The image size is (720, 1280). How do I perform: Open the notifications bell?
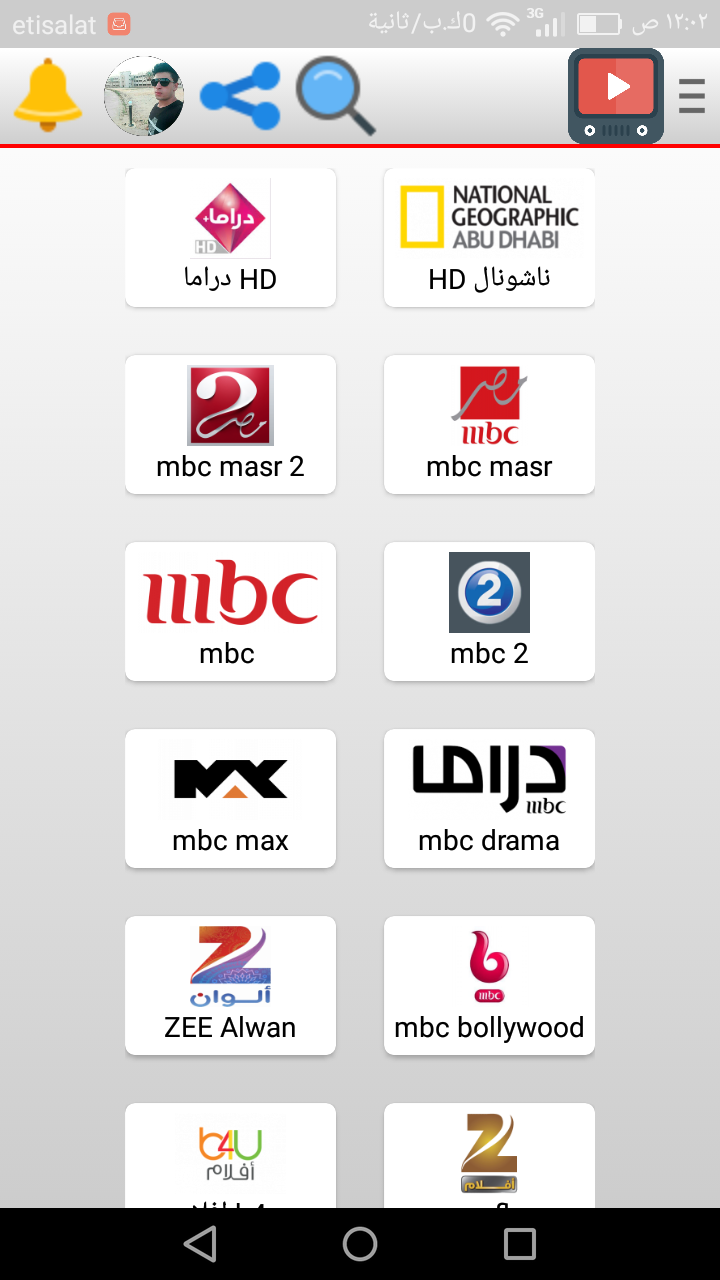click(47, 95)
